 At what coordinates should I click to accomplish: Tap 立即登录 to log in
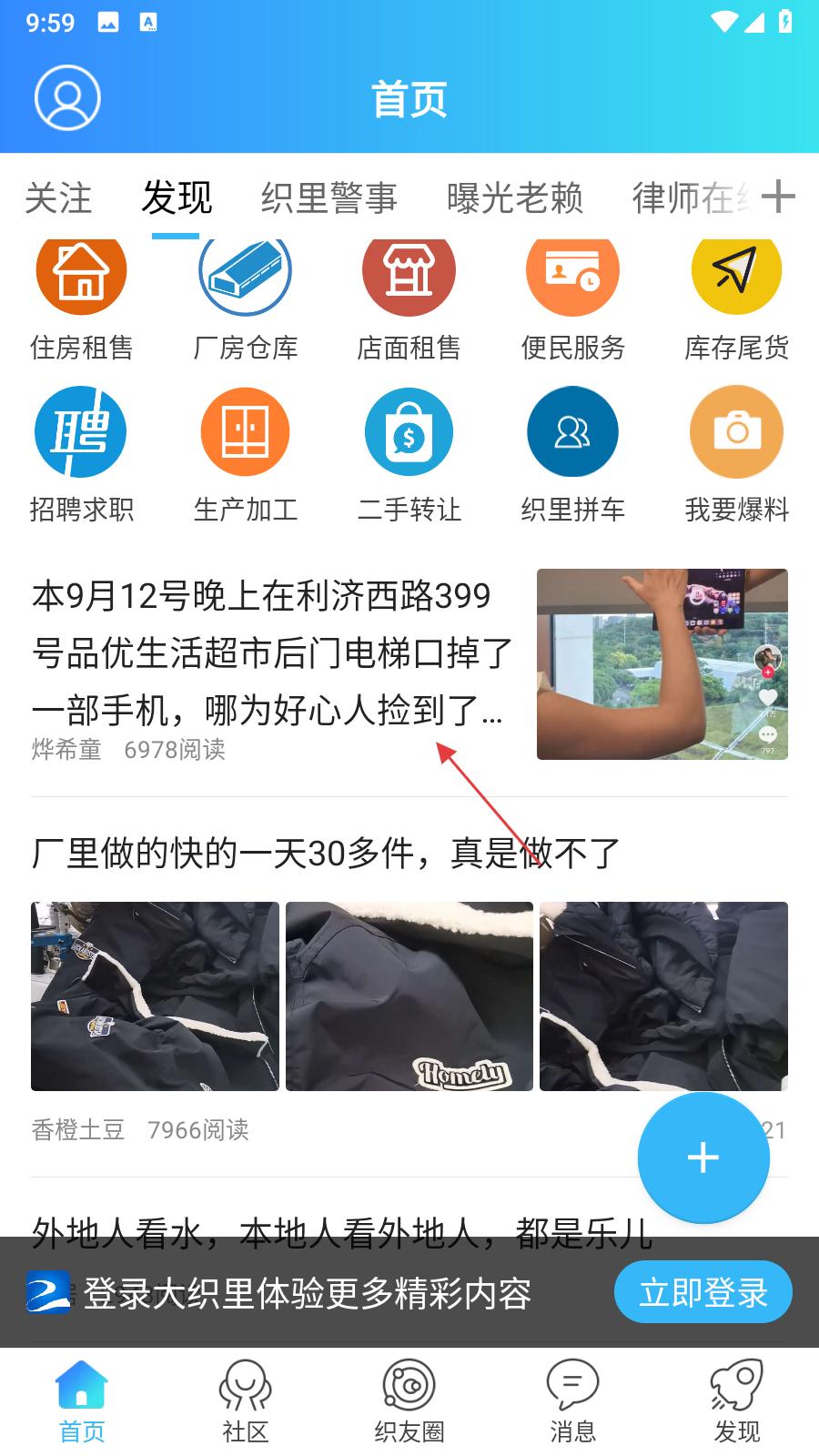click(703, 1292)
